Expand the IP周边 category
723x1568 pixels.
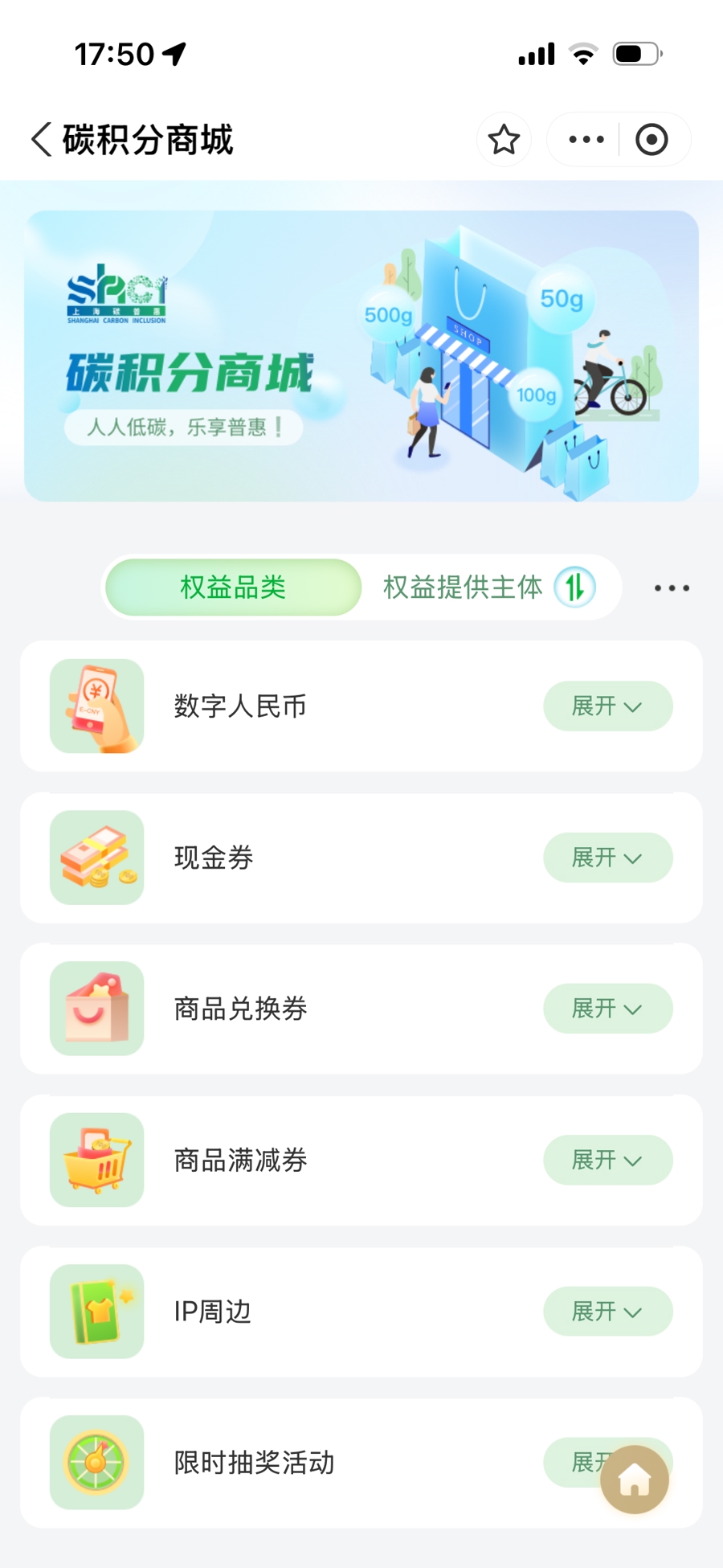point(607,1312)
